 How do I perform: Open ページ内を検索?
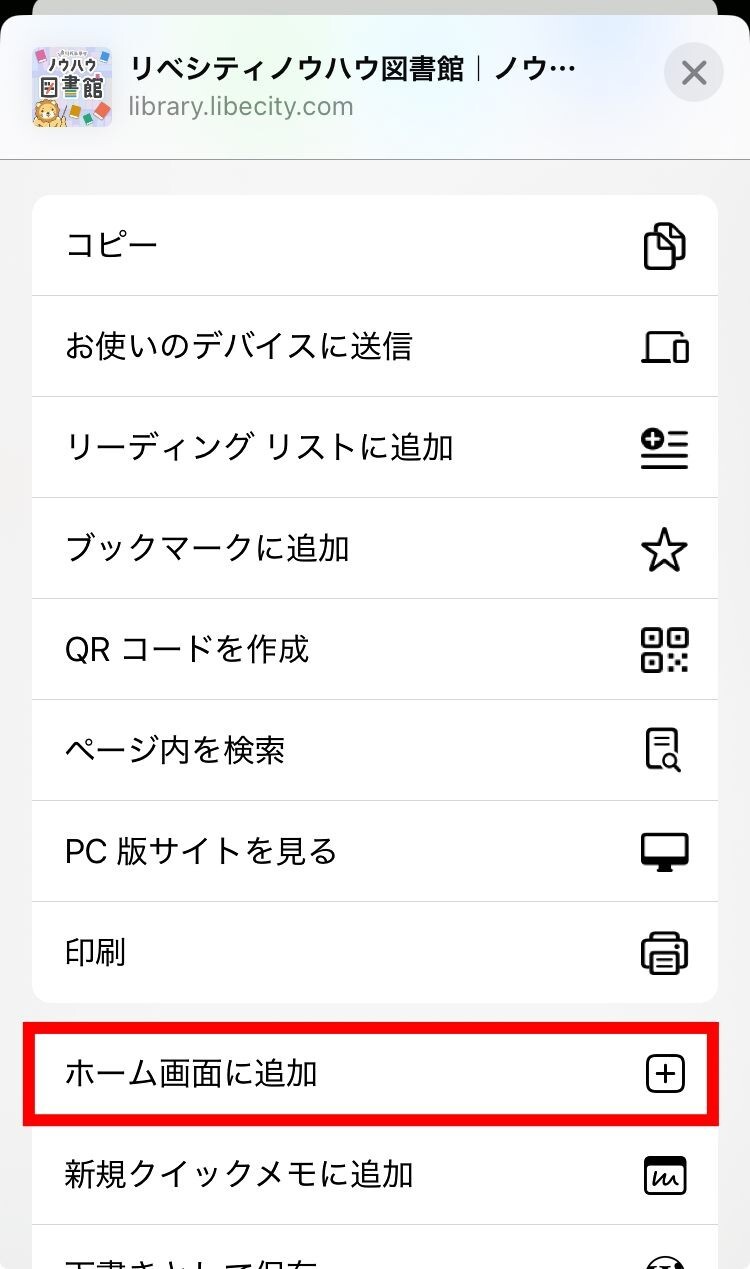(x=375, y=751)
